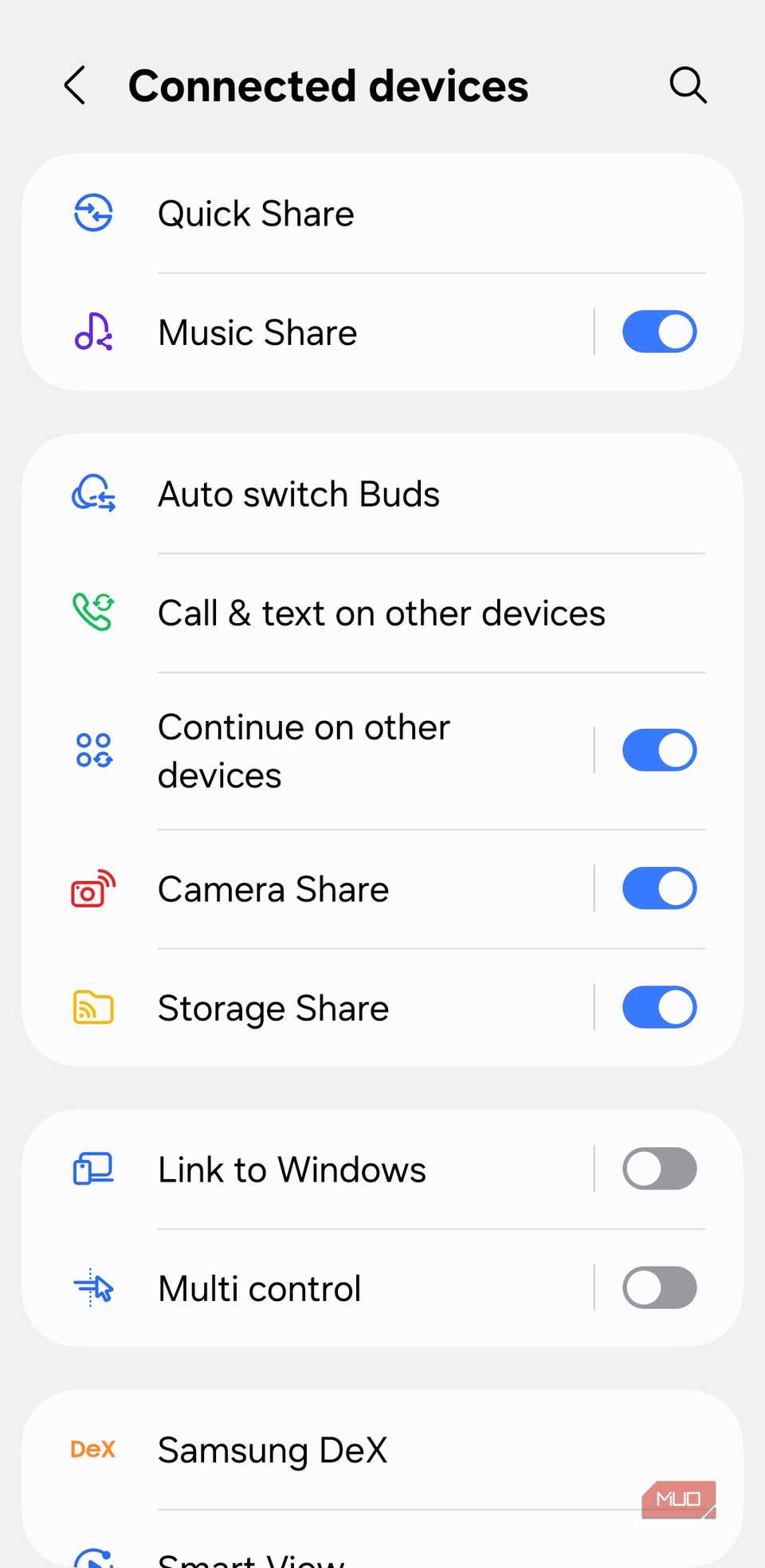Tap the Auto switch Buds earbud icon
The image size is (765, 1568).
tap(92, 493)
